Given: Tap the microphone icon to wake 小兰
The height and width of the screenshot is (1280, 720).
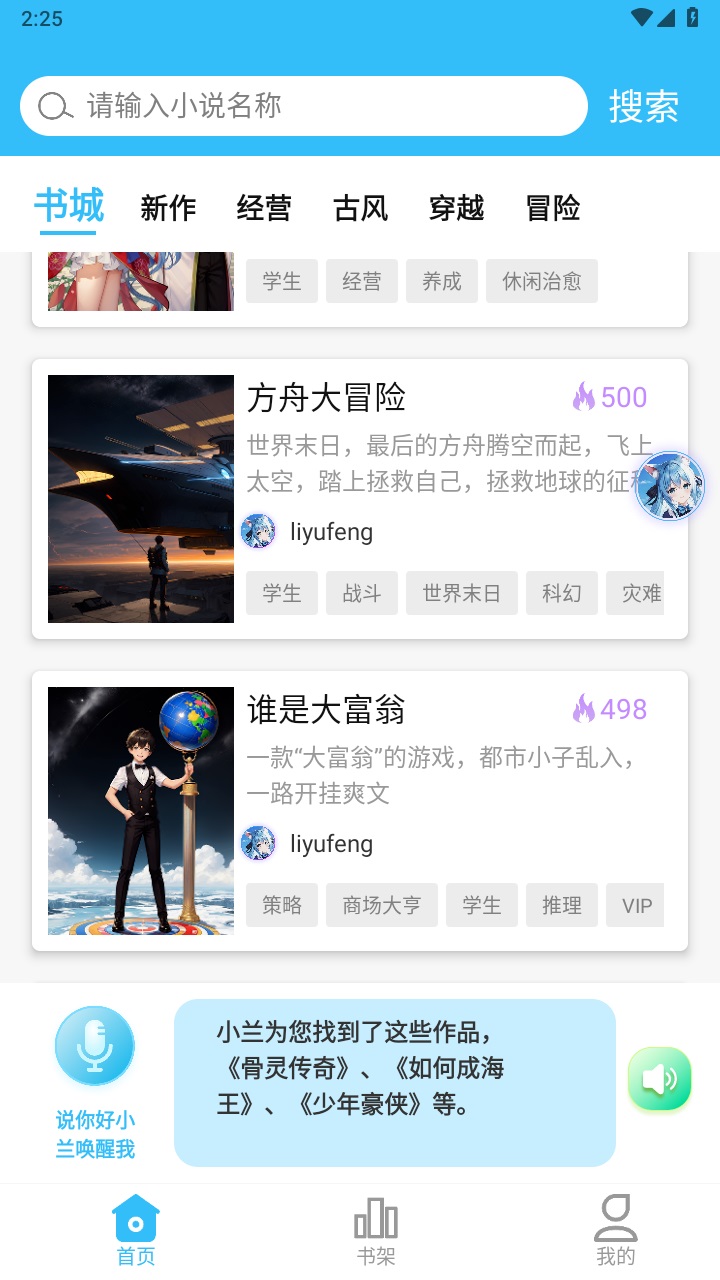Looking at the screenshot, I should [x=94, y=1044].
